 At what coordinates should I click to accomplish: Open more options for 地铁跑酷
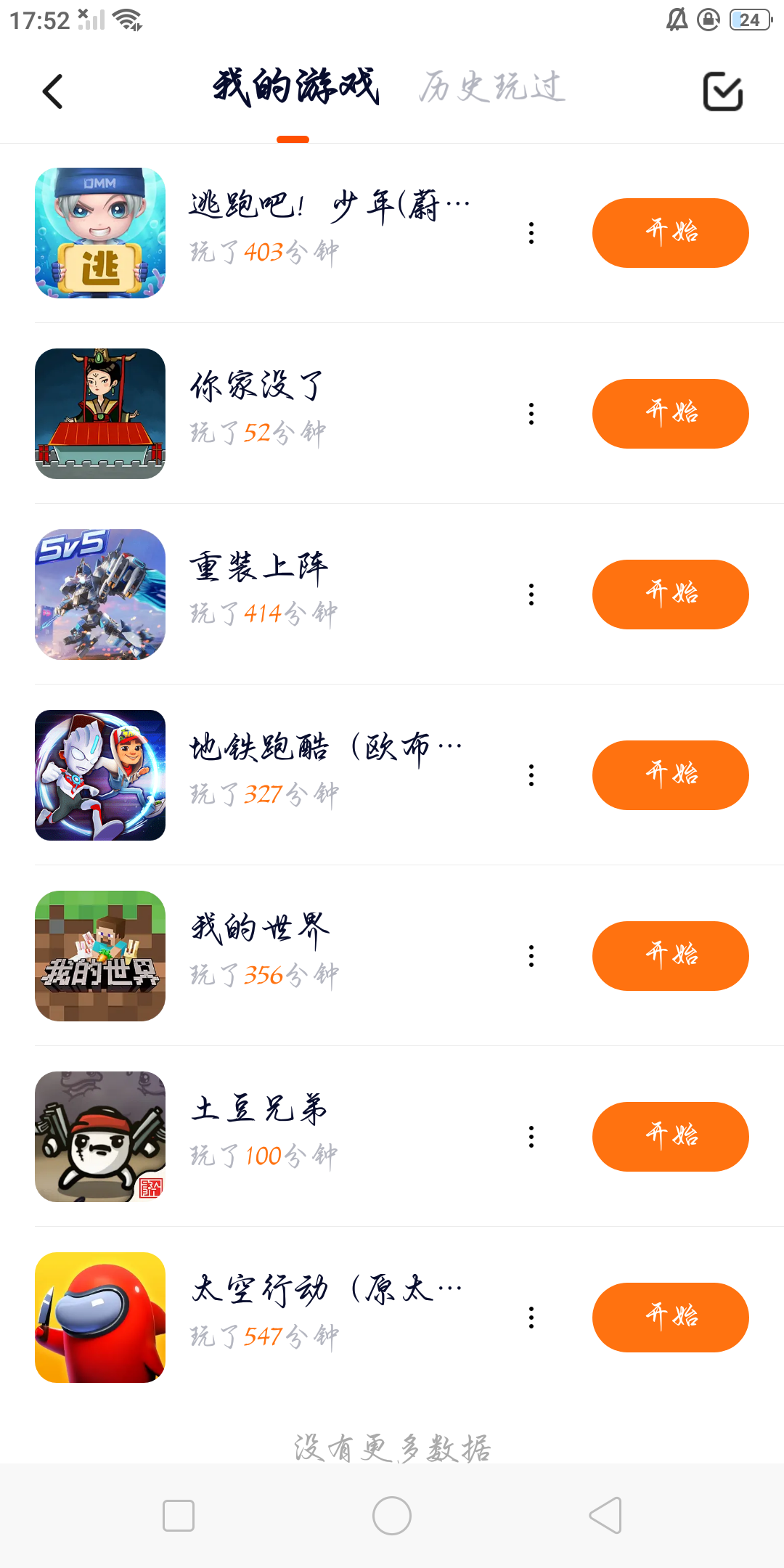click(x=531, y=775)
